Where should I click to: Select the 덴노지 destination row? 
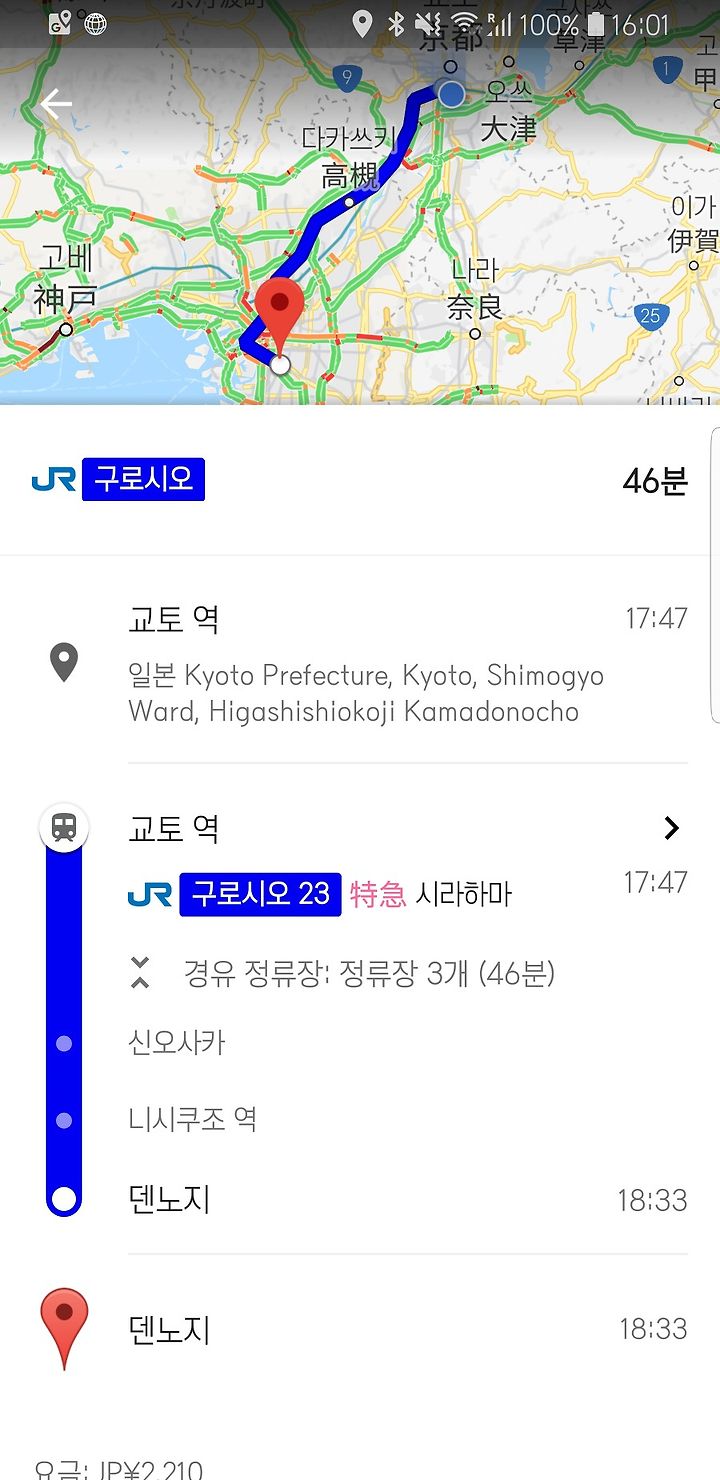point(360,1329)
